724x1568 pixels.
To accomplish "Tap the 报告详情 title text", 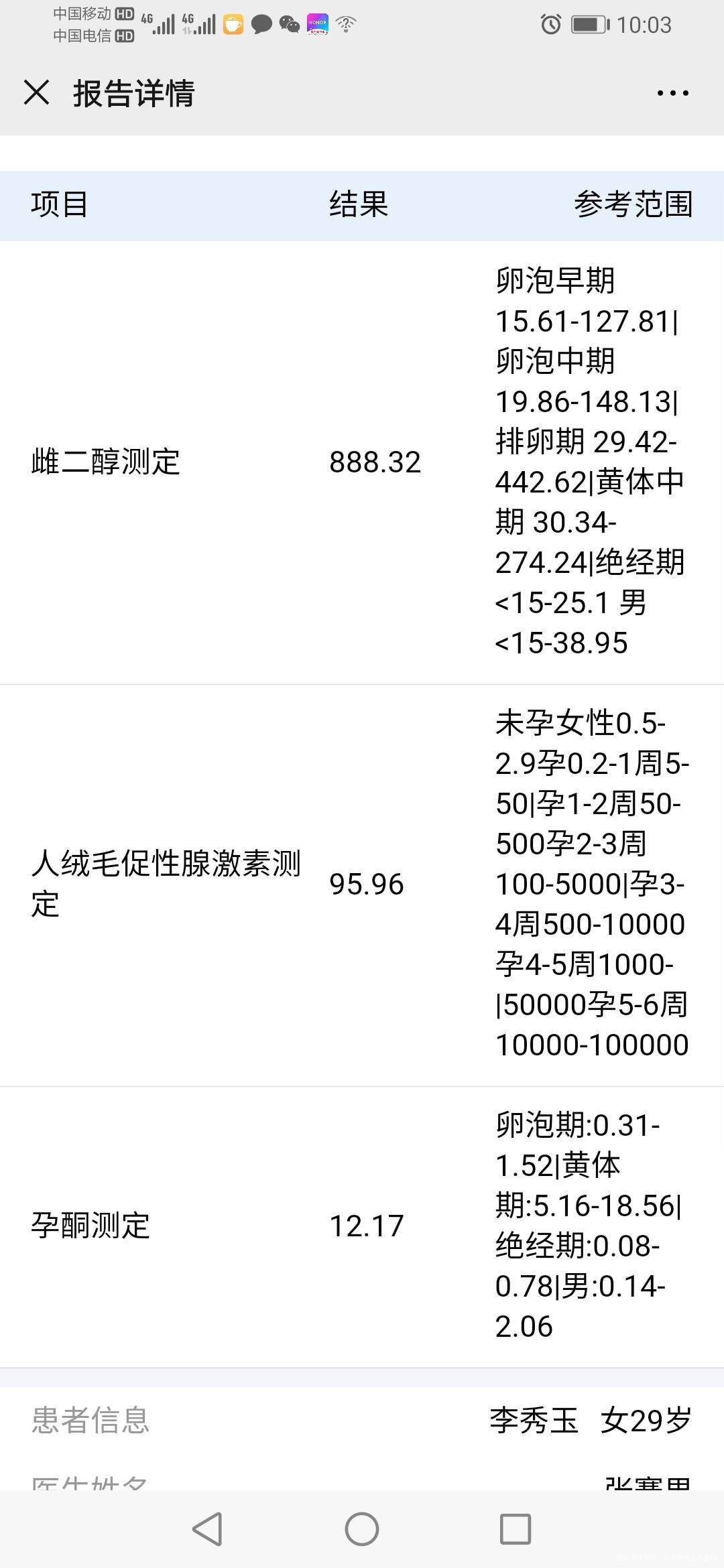I will pos(133,94).
